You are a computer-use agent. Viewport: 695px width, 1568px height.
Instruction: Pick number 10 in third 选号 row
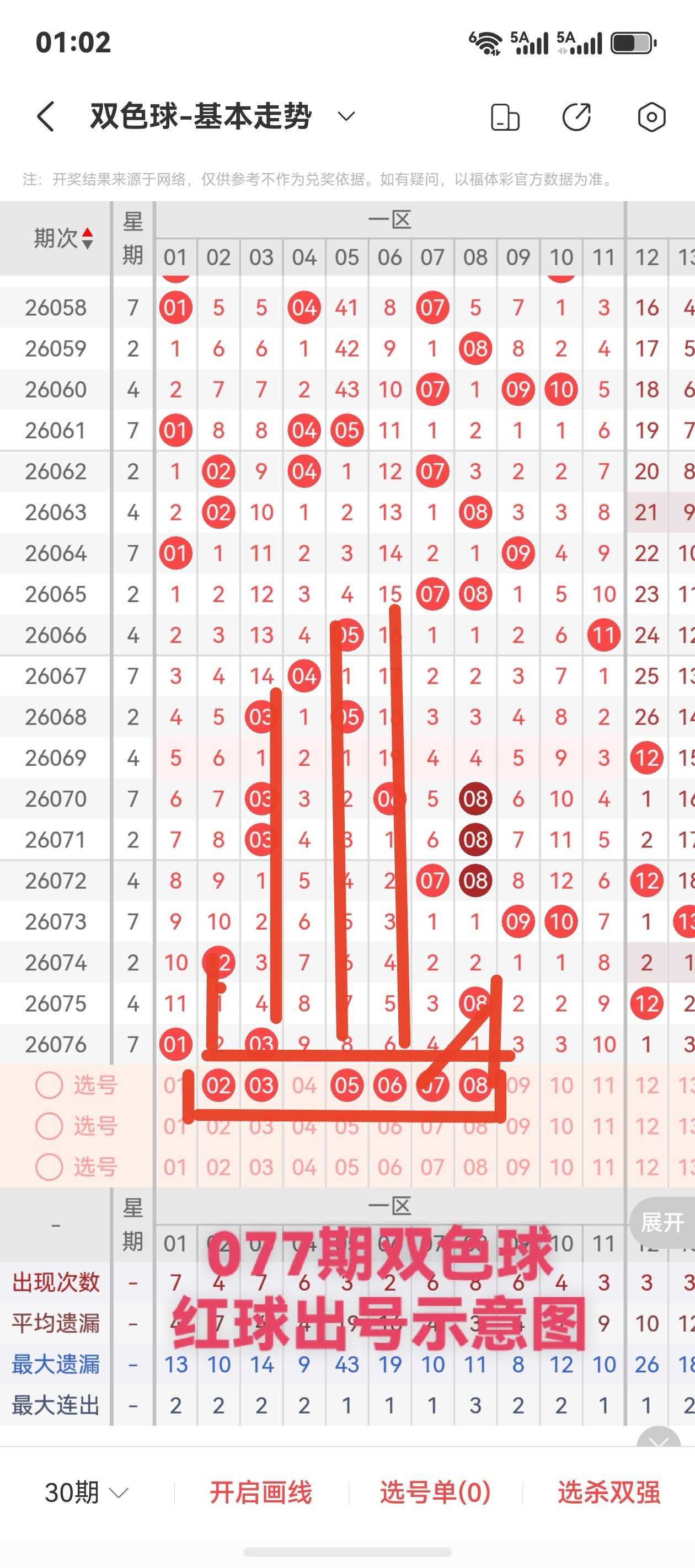pyautogui.click(x=561, y=1167)
